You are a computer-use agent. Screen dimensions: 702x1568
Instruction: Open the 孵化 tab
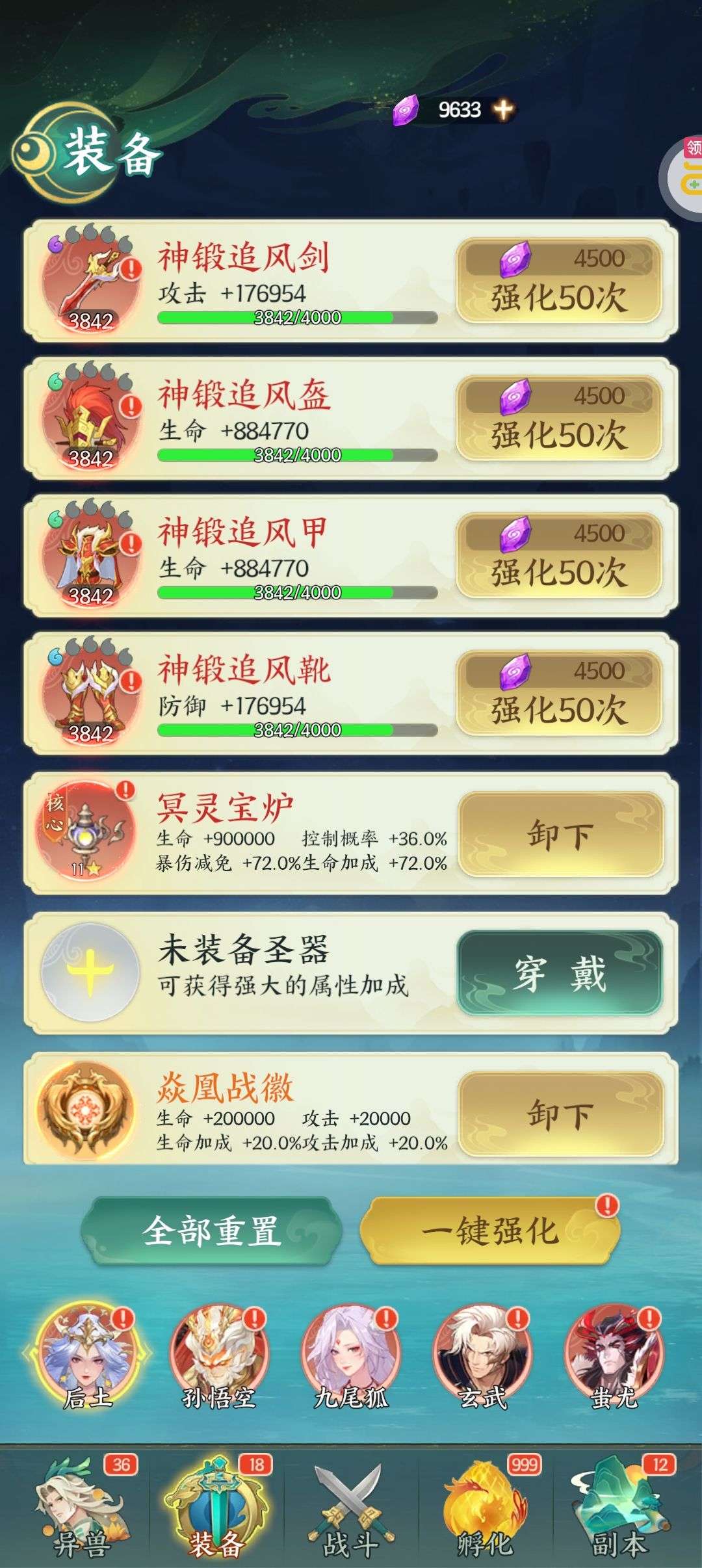(486, 1509)
